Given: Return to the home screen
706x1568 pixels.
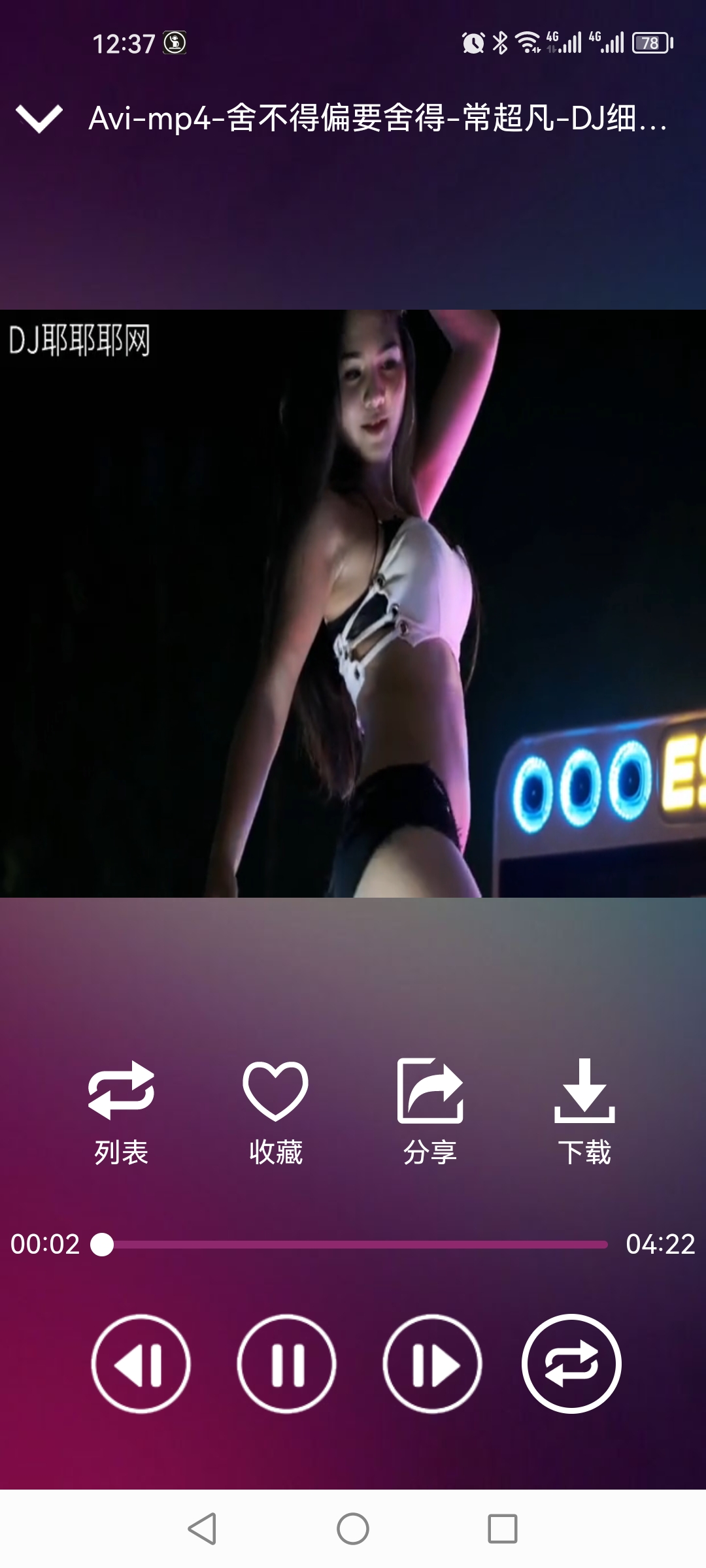Looking at the screenshot, I should click(x=353, y=1529).
